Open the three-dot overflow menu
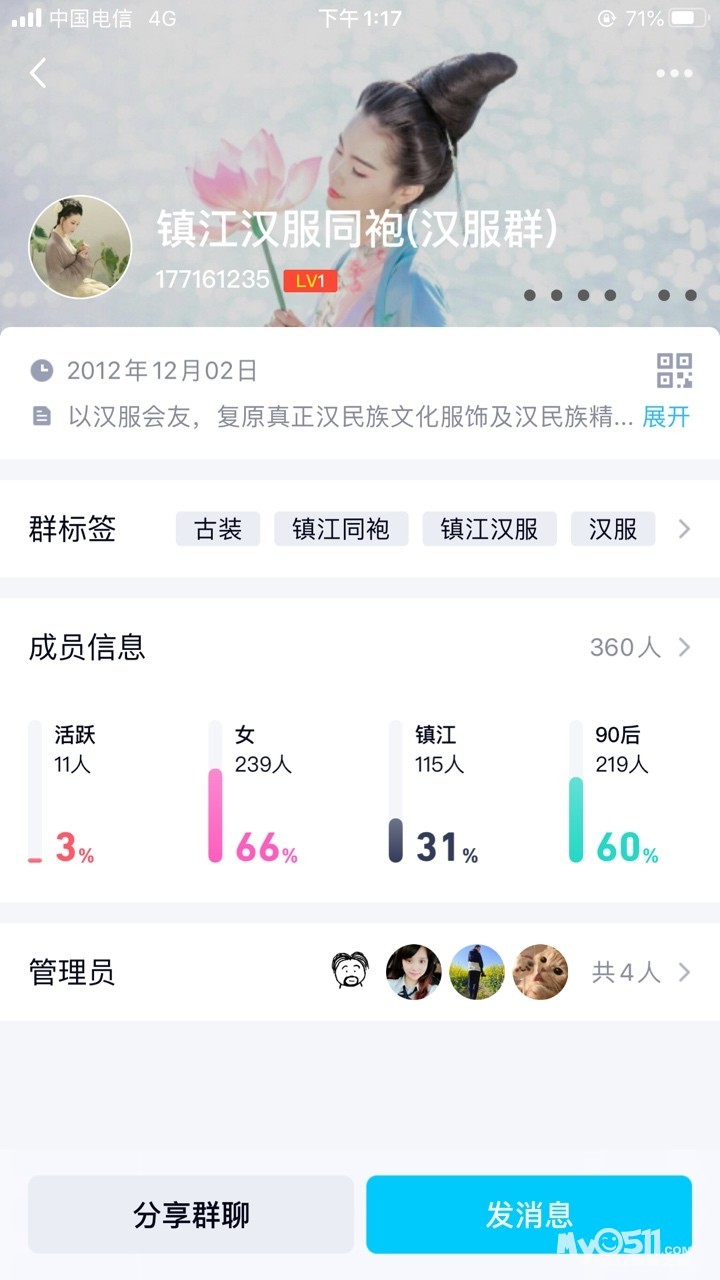The height and width of the screenshot is (1280, 720). click(x=674, y=73)
